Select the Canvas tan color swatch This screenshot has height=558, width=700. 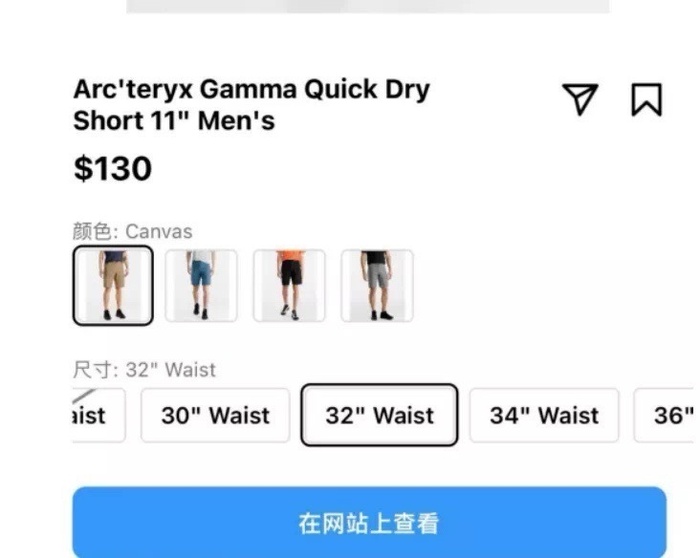(x=113, y=285)
